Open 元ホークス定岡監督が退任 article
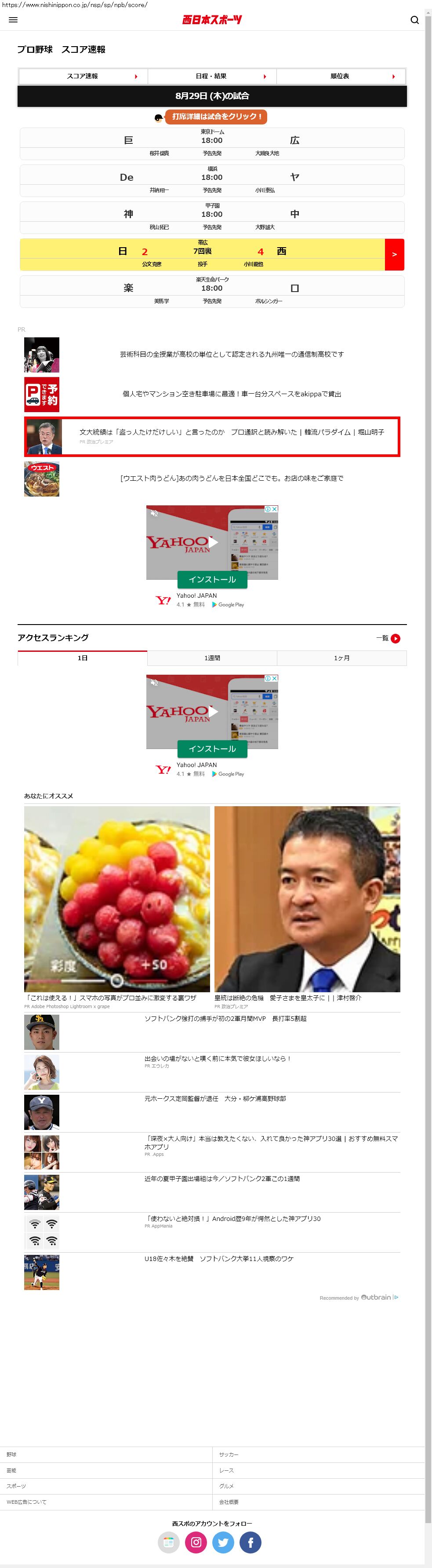 pyautogui.click(x=215, y=1099)
